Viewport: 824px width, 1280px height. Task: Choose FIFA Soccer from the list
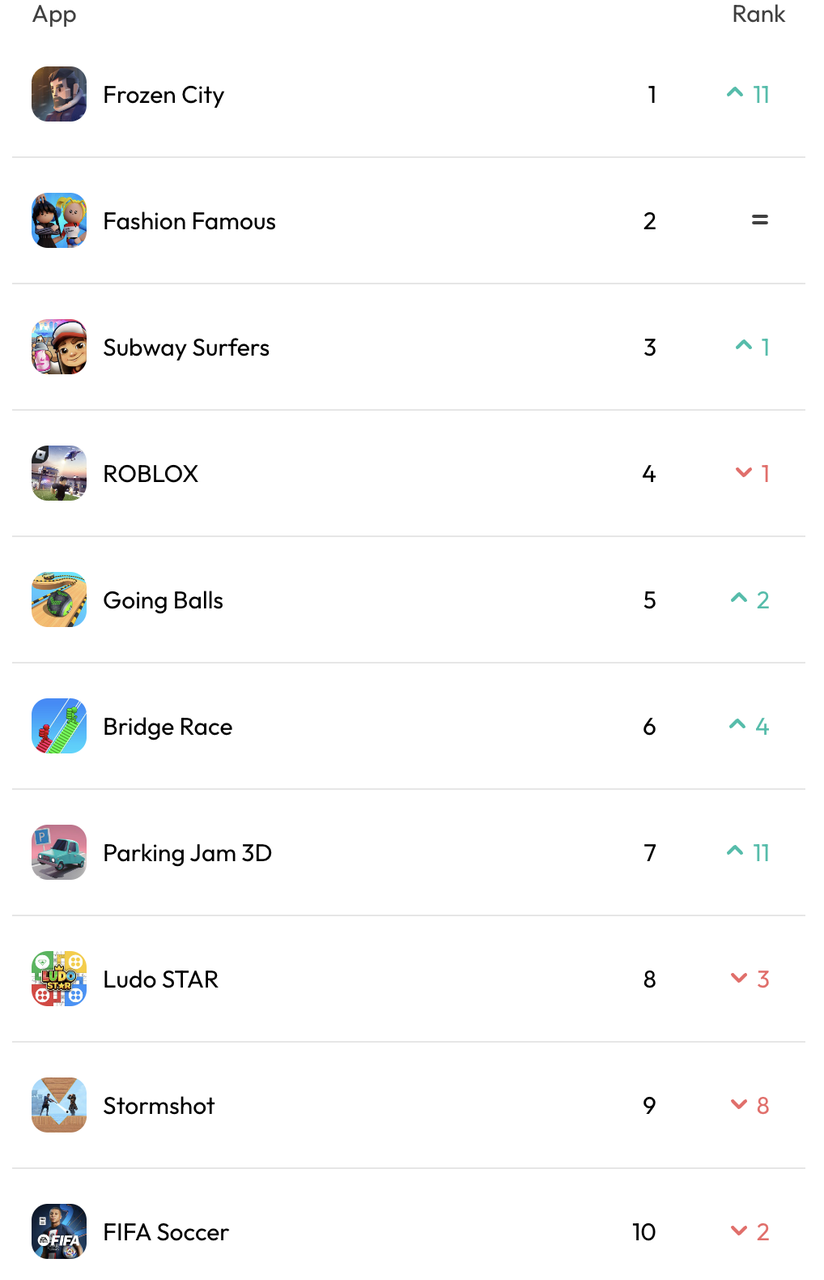[166, 1232]
